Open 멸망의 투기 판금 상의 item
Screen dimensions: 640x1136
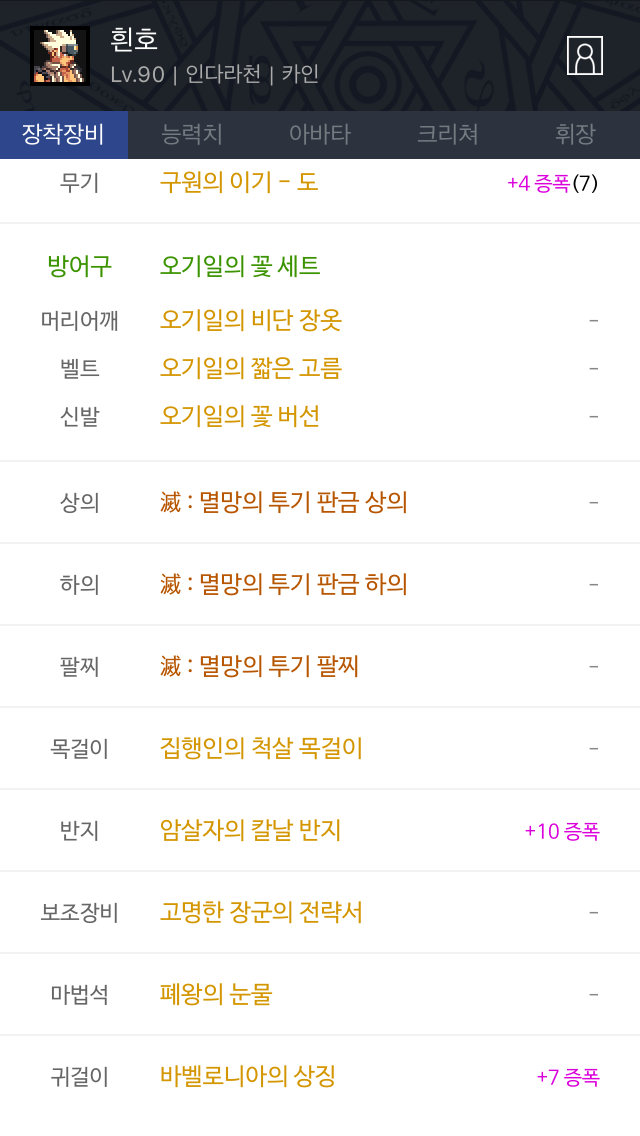[283, 502]
